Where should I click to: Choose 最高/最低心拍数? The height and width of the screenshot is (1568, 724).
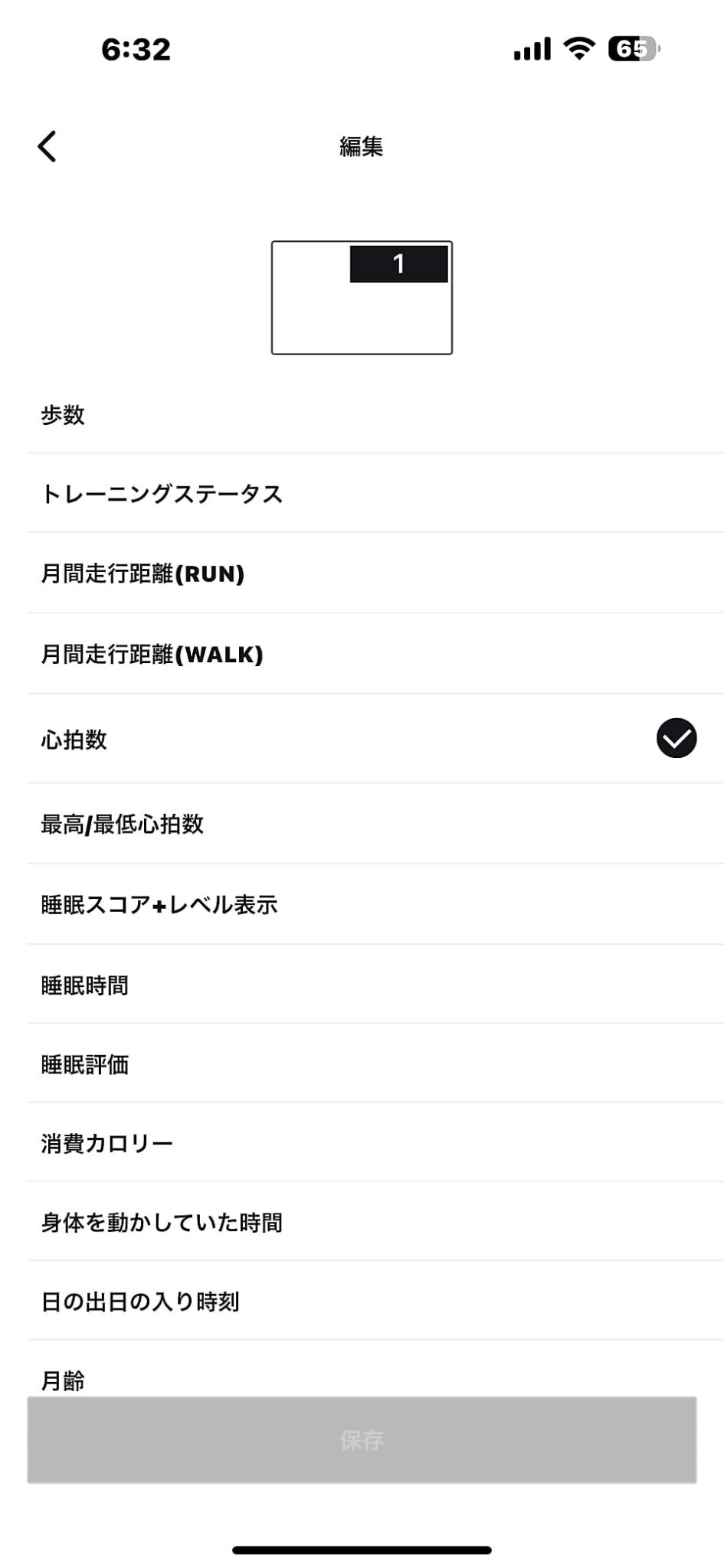tap(362, 824)
